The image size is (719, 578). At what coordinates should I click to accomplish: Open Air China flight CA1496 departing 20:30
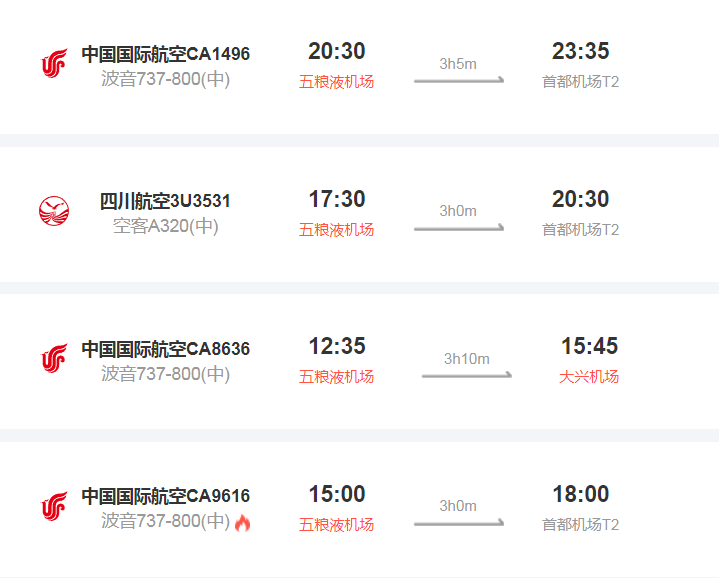[x=360, y=67]
